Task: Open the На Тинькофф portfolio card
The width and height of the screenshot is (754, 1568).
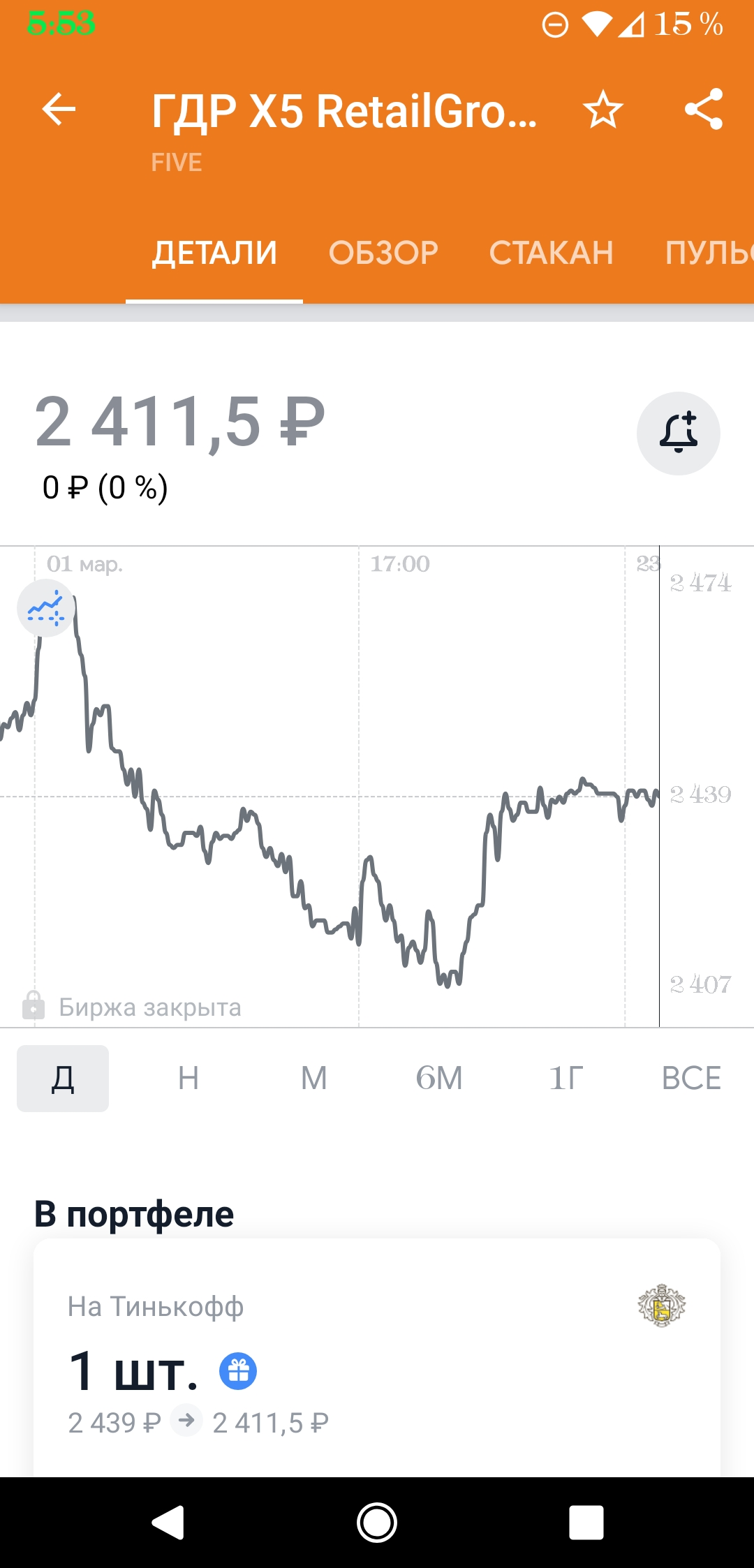Action: (377, 1358)
